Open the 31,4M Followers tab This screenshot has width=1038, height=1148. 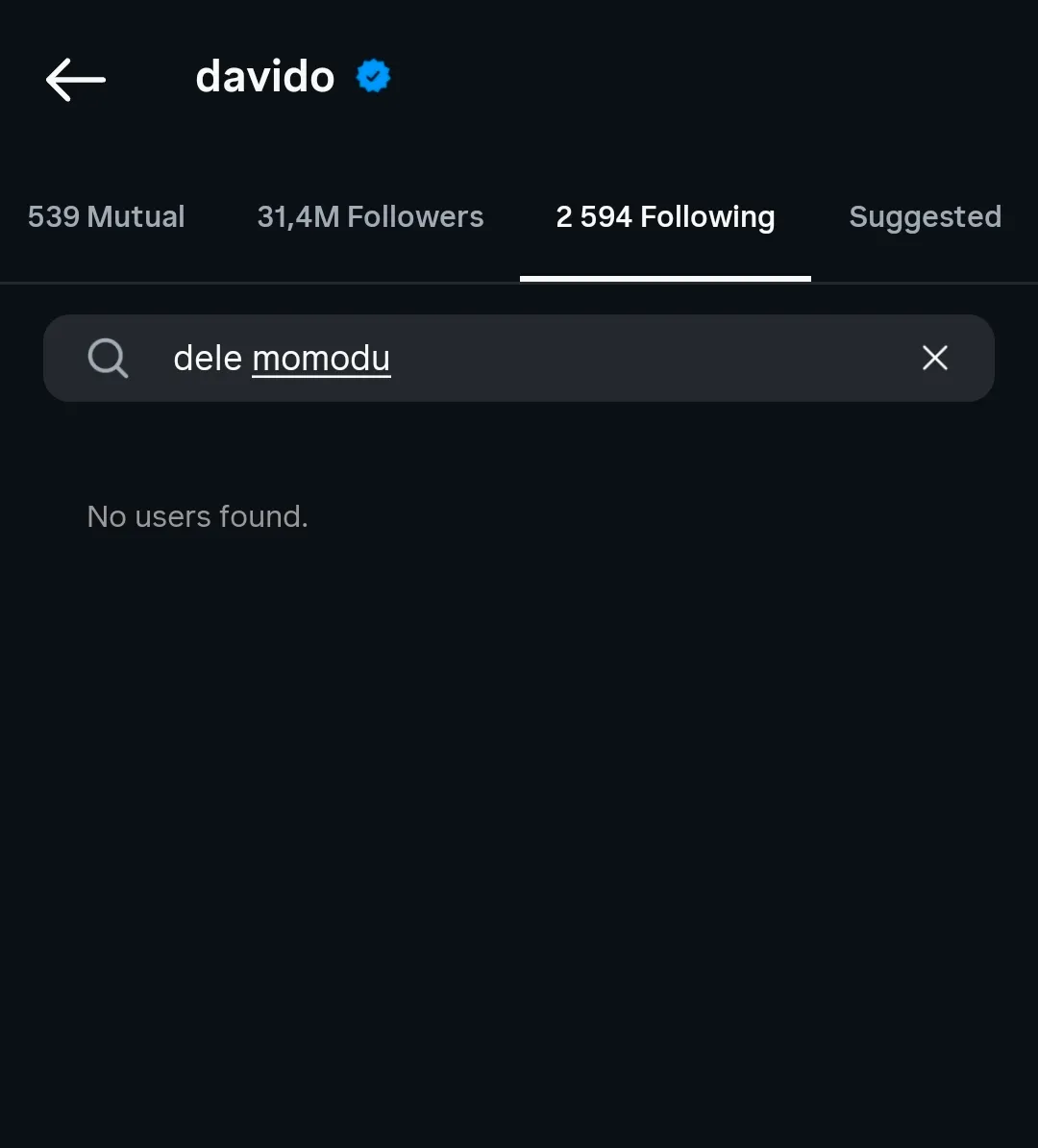370,217
